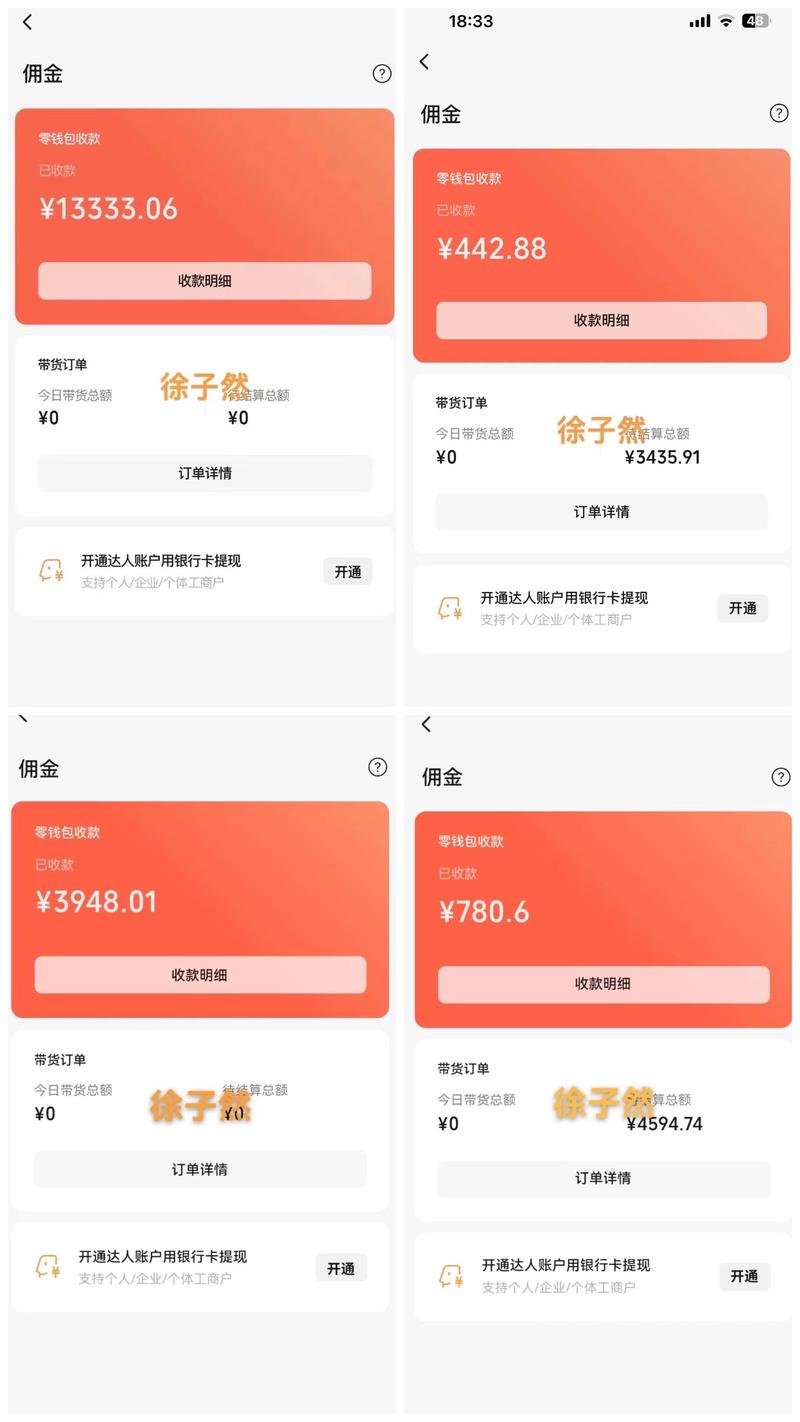Click the help icon in the bottom-left screen
Image resolution: width=800 pixels, height=1422 pixels.
click(377, 767)
